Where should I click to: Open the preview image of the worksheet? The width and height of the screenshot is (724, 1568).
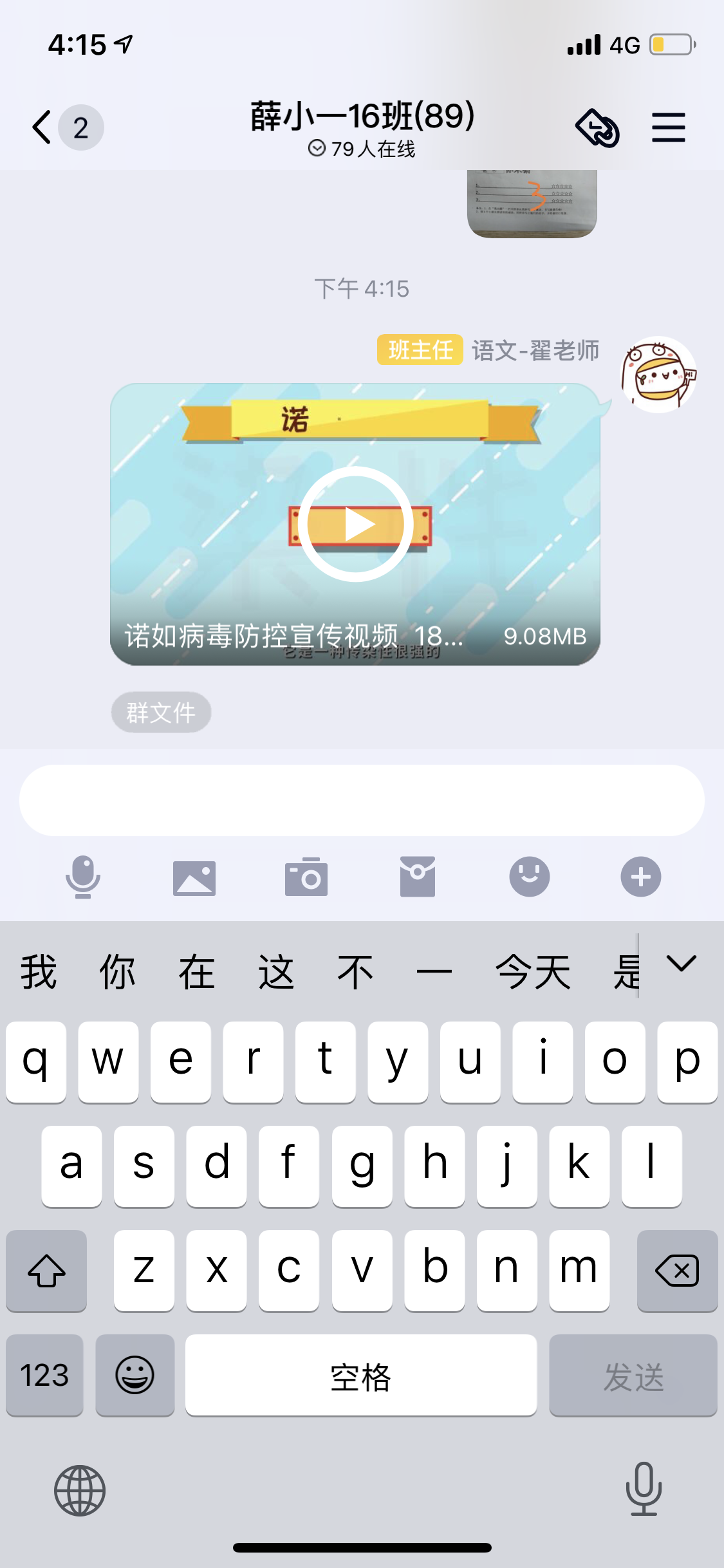532,203
